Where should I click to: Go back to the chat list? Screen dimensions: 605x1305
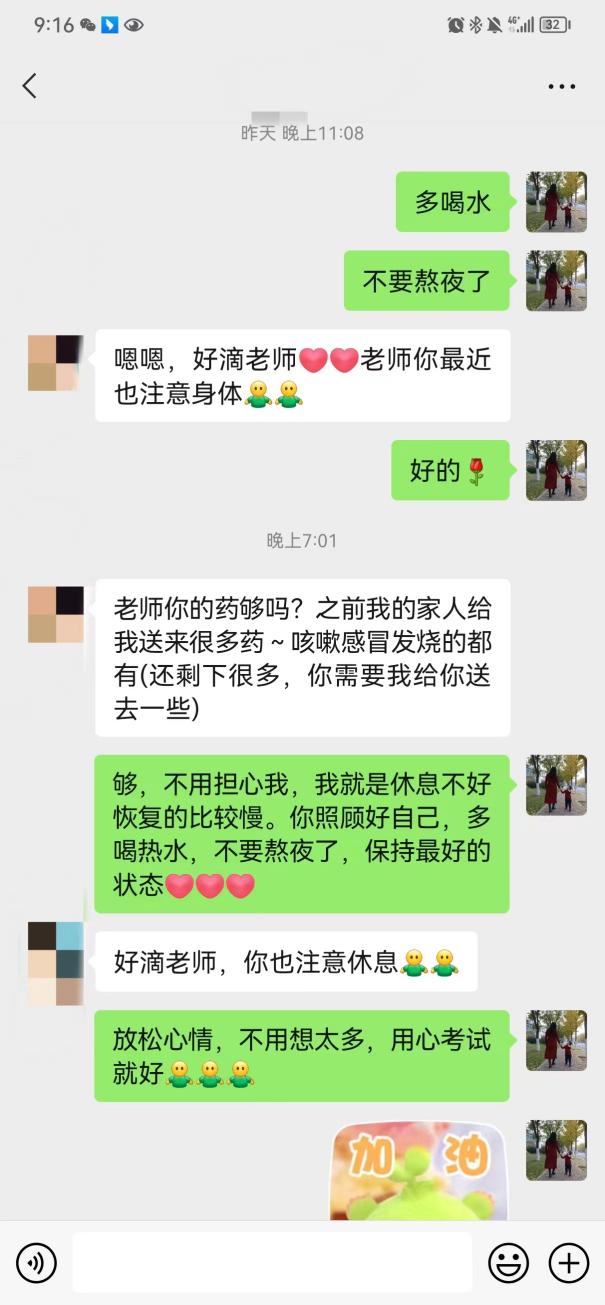pyautogui.click(x=30, y=86)
